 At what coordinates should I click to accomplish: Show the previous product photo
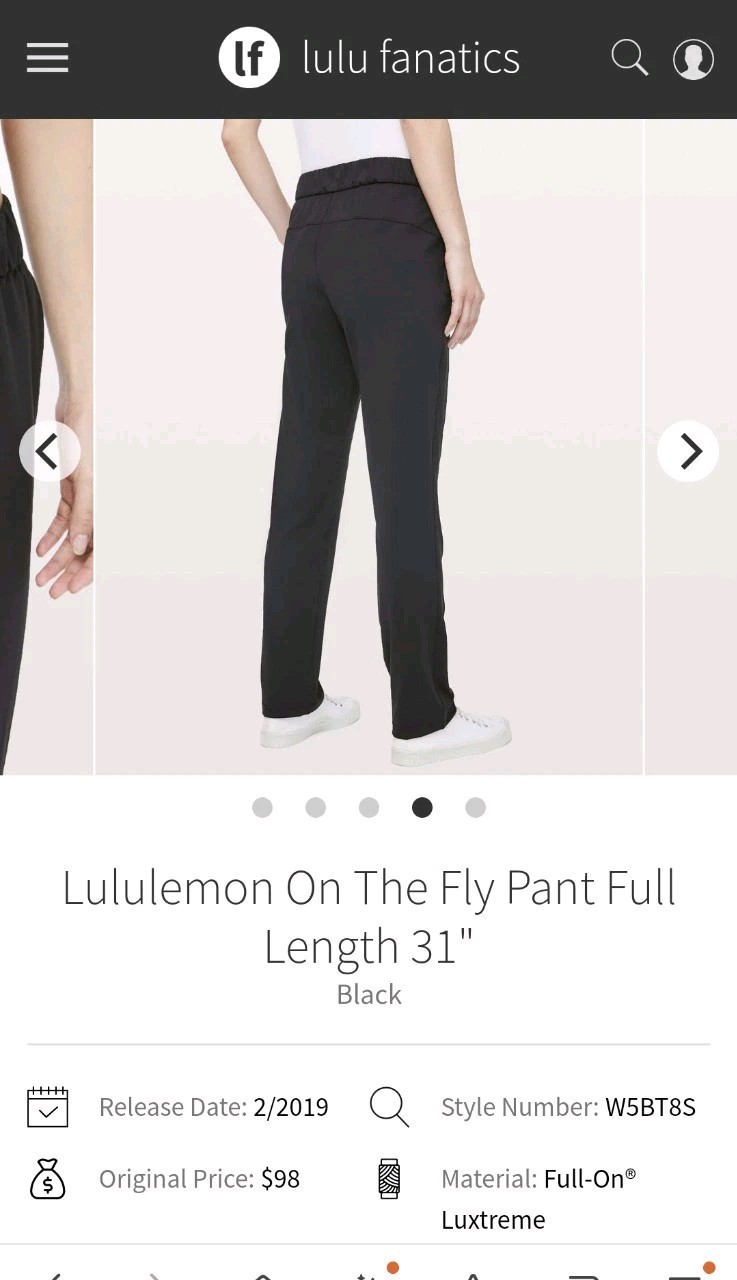[x=49, y=452]
